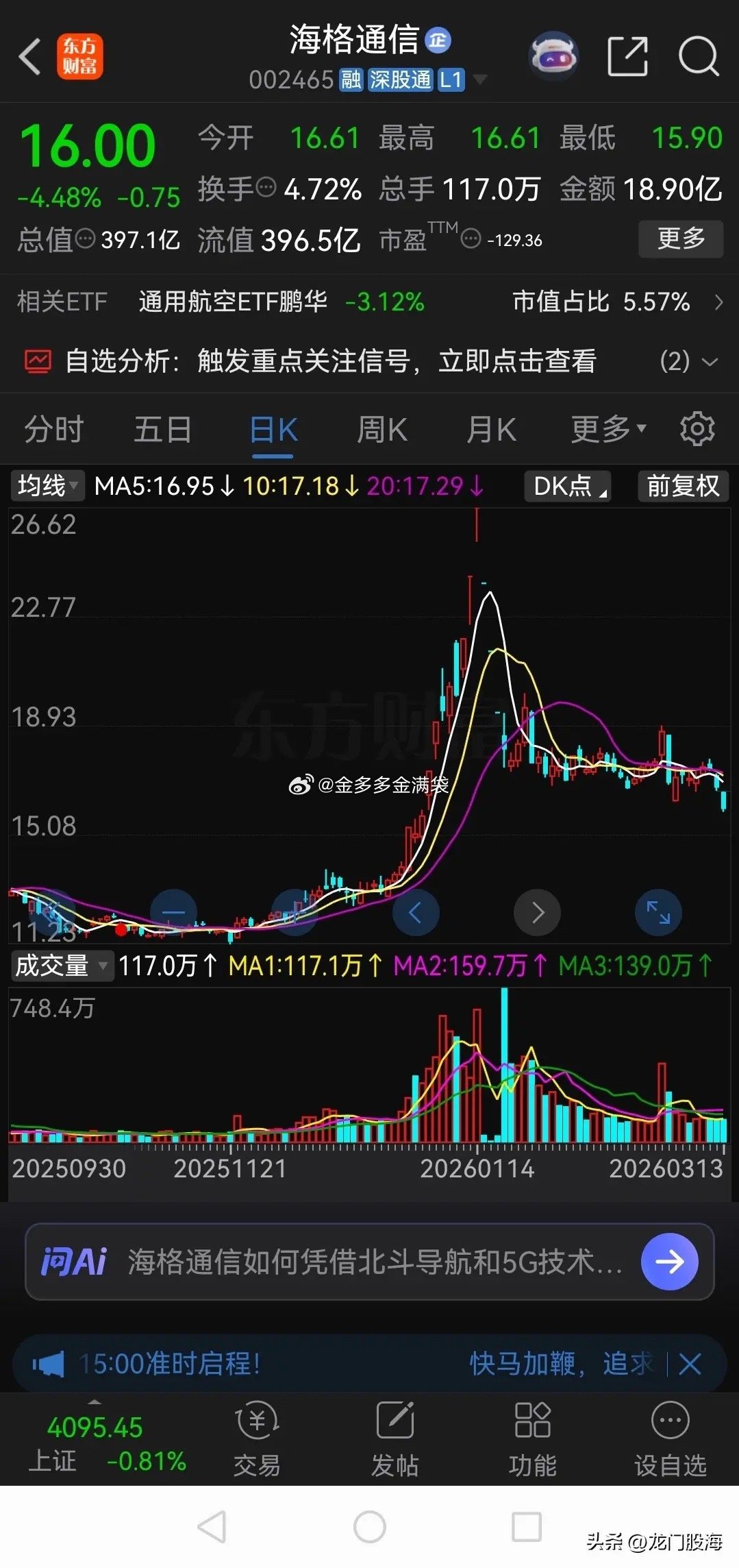The width and height of the screenshot is (739, 1568).
Task: Open the 成交量 volume indicator dropdown
Action: 60,966
